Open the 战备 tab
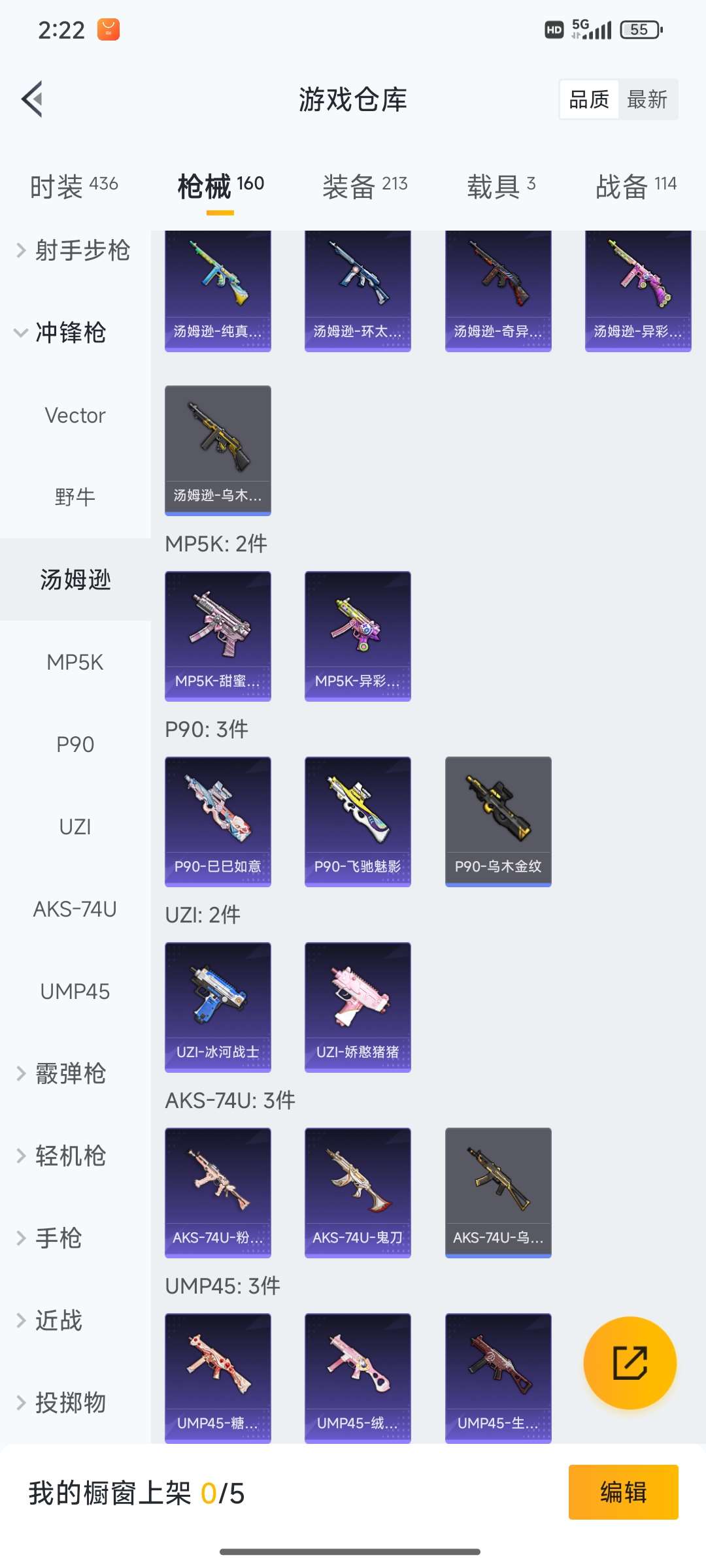Viewport: 706px width, 1568px height. pos(635,186)
